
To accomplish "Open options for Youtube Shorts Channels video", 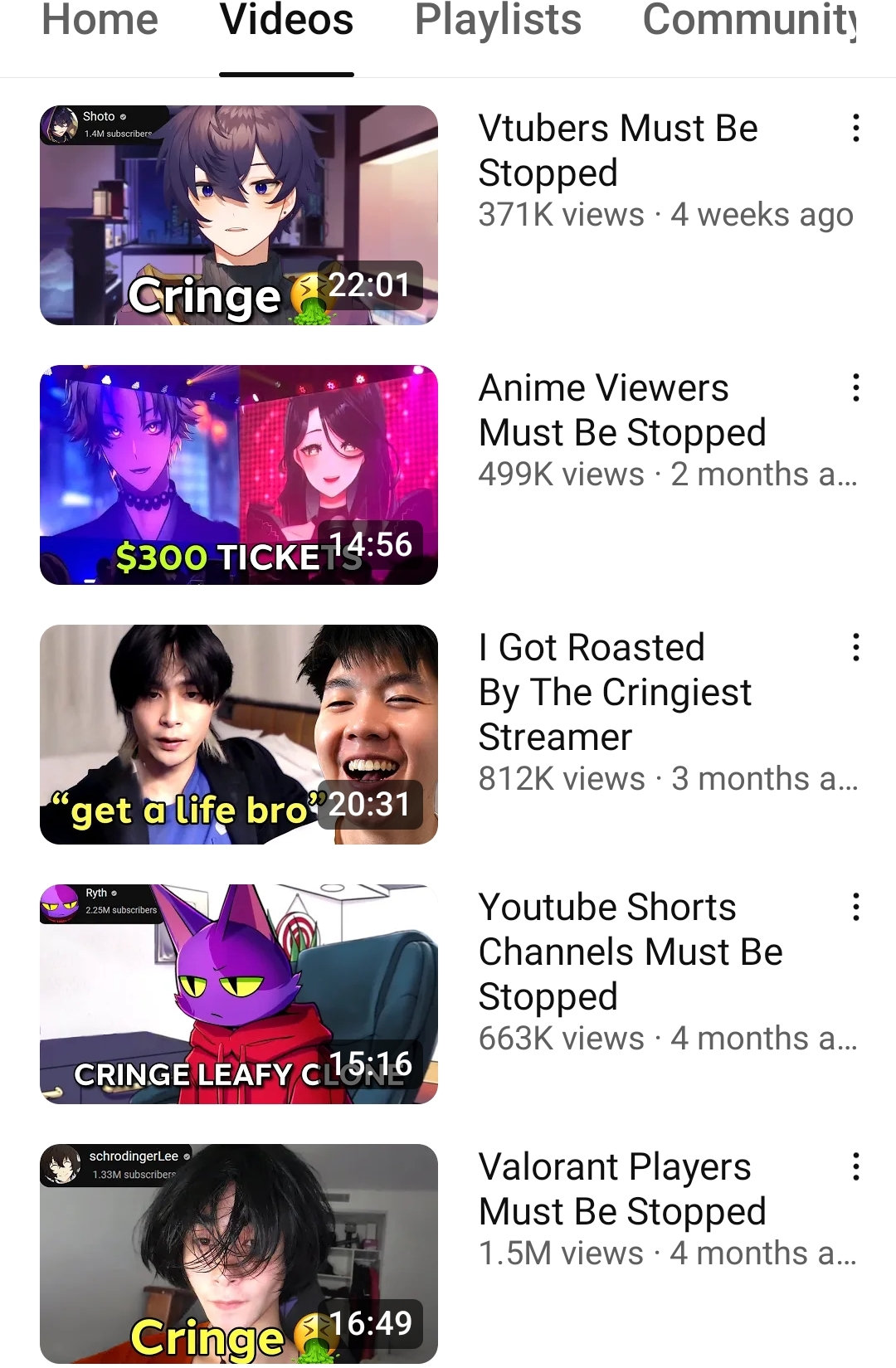I will coord(855,908).
